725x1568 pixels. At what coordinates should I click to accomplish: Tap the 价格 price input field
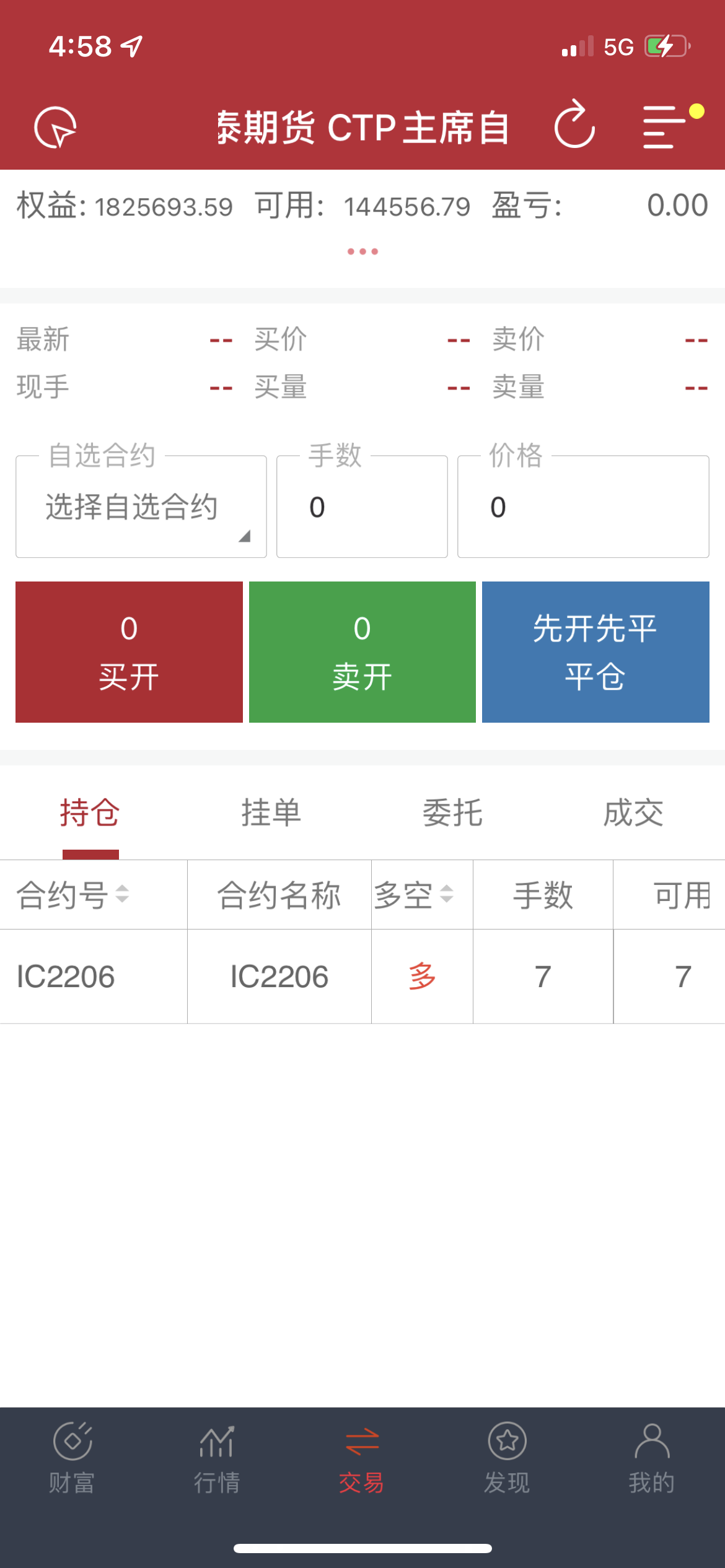coord(582,507)
